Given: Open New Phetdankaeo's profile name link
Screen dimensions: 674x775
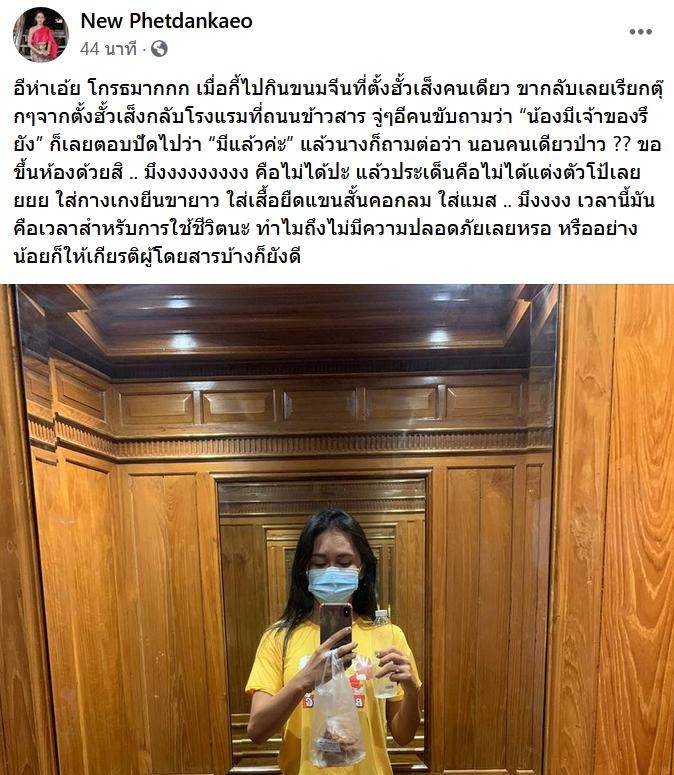Looking at the screenshot, I should tap(166, 21).
